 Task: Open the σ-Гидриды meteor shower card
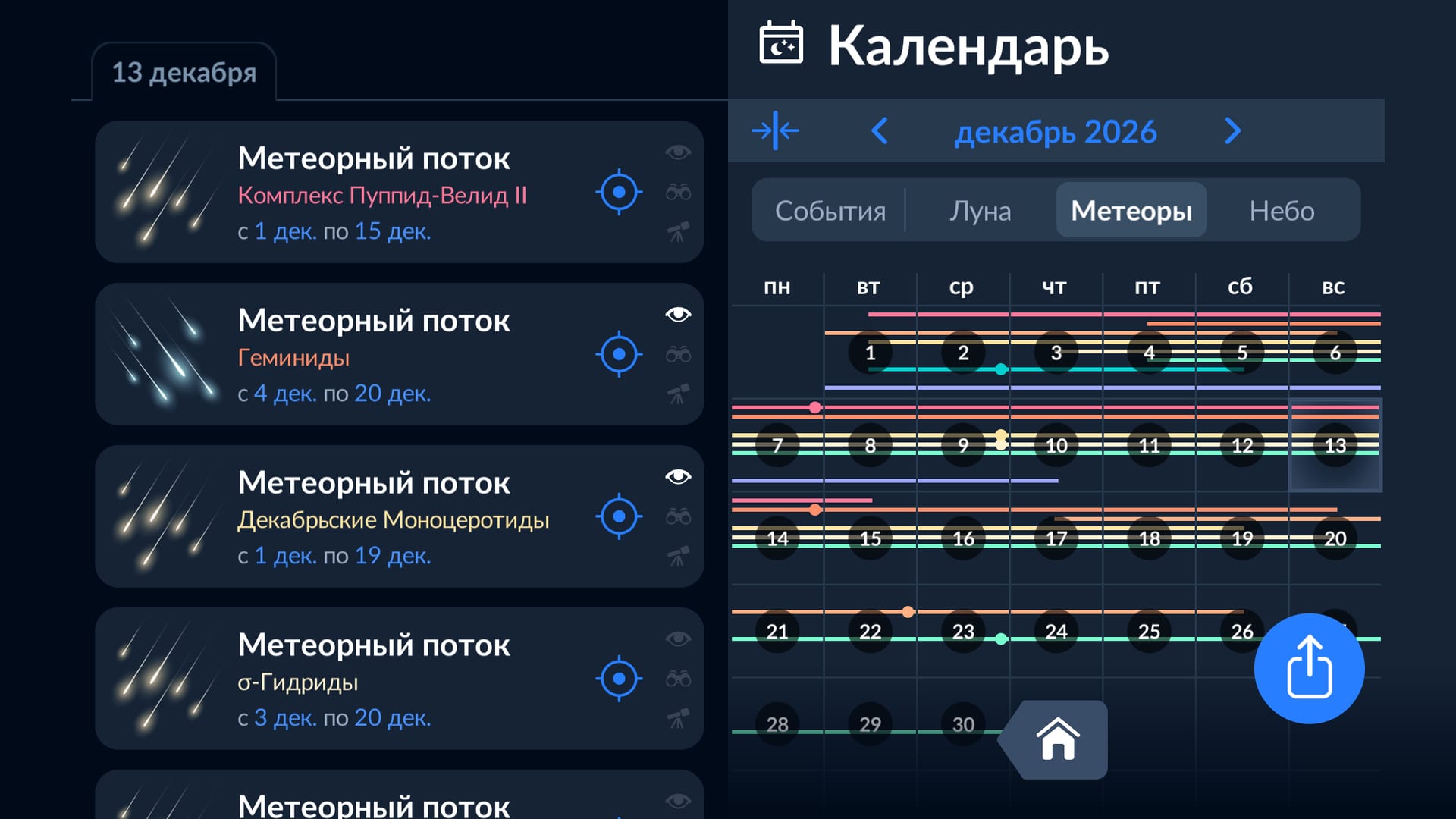point(379,679)
